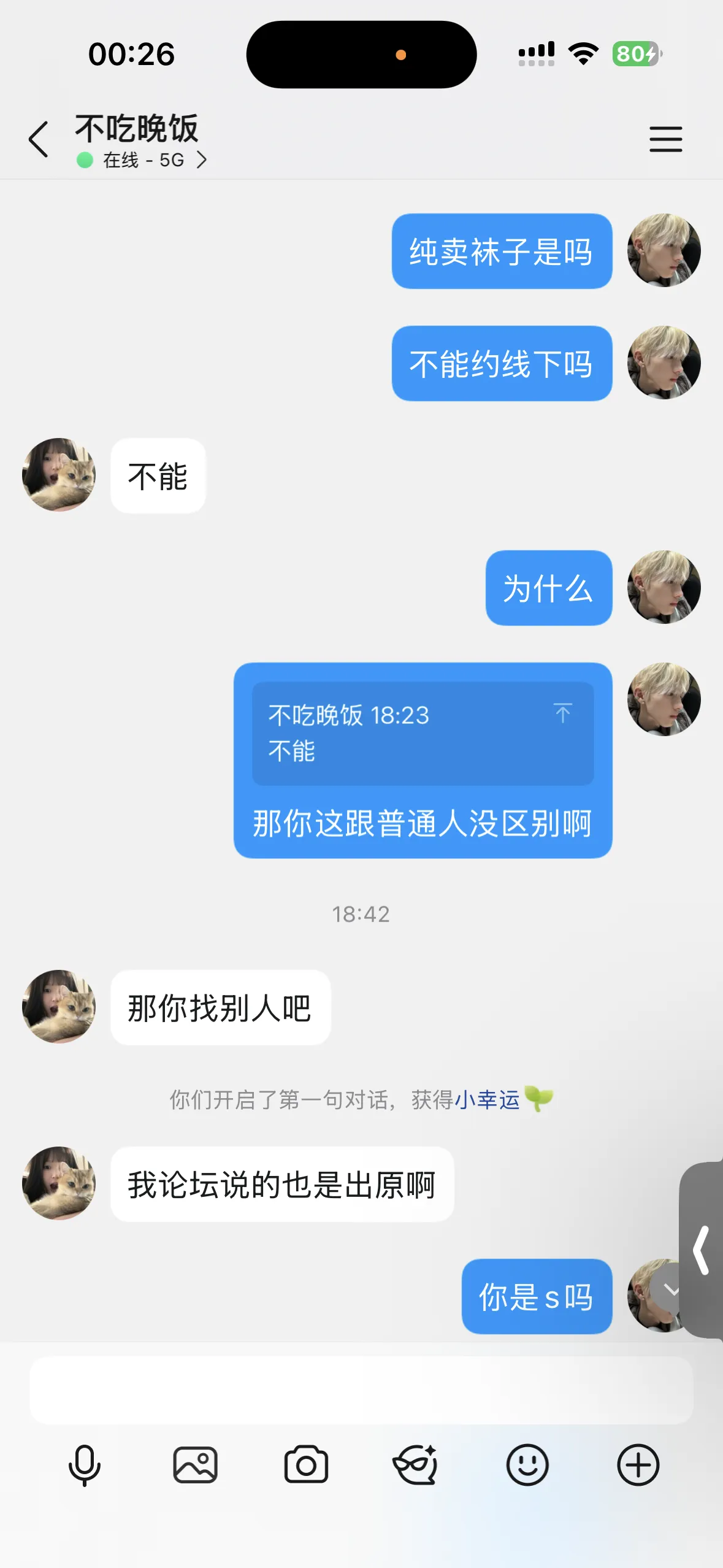Viewport: 723px width, 1568px height.
Task: Open the glasses face sticker tool
Action: pos(416,1466)
